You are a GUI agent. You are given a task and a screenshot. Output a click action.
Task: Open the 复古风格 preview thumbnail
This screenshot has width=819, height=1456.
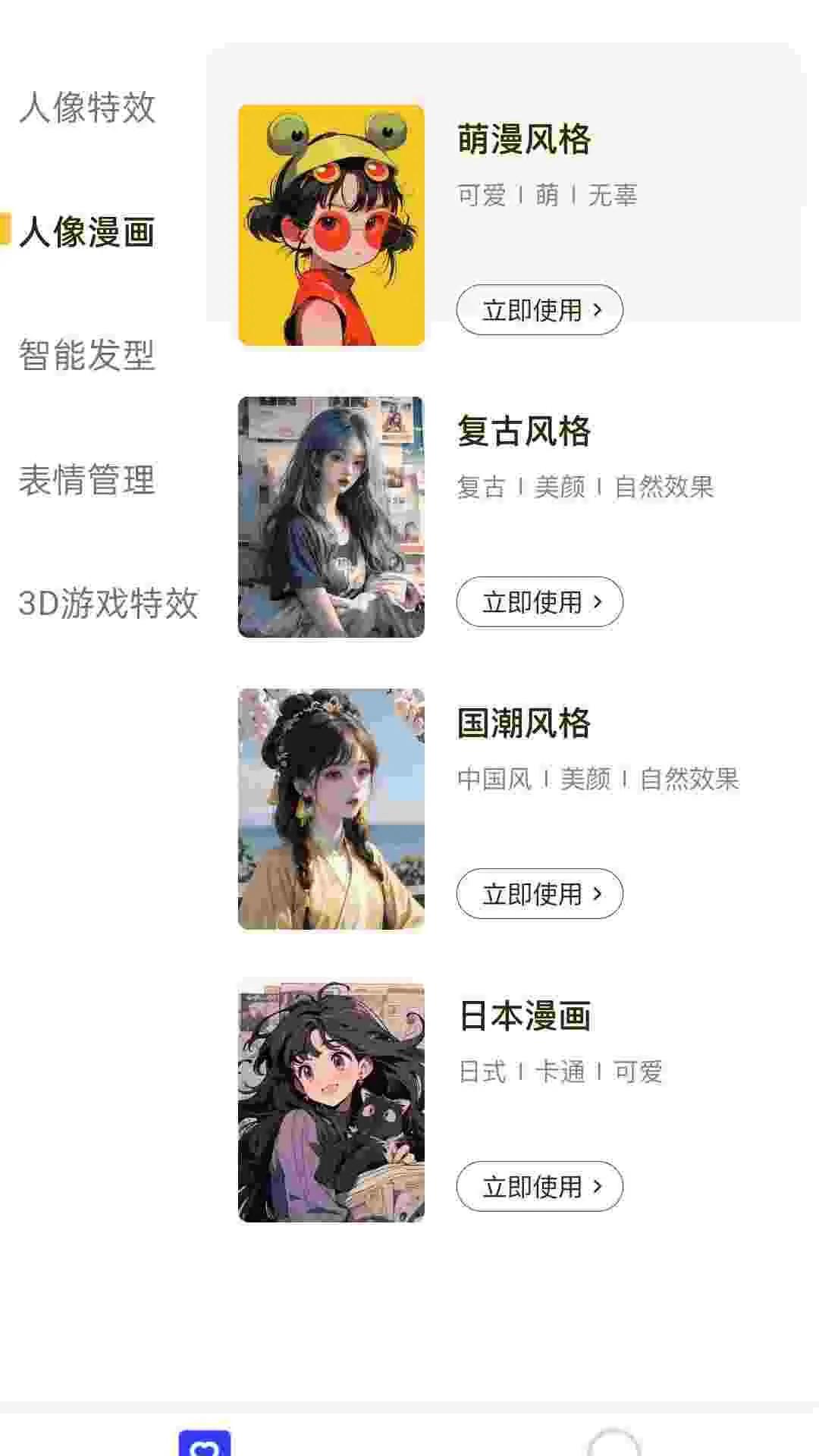click(331, 516)
